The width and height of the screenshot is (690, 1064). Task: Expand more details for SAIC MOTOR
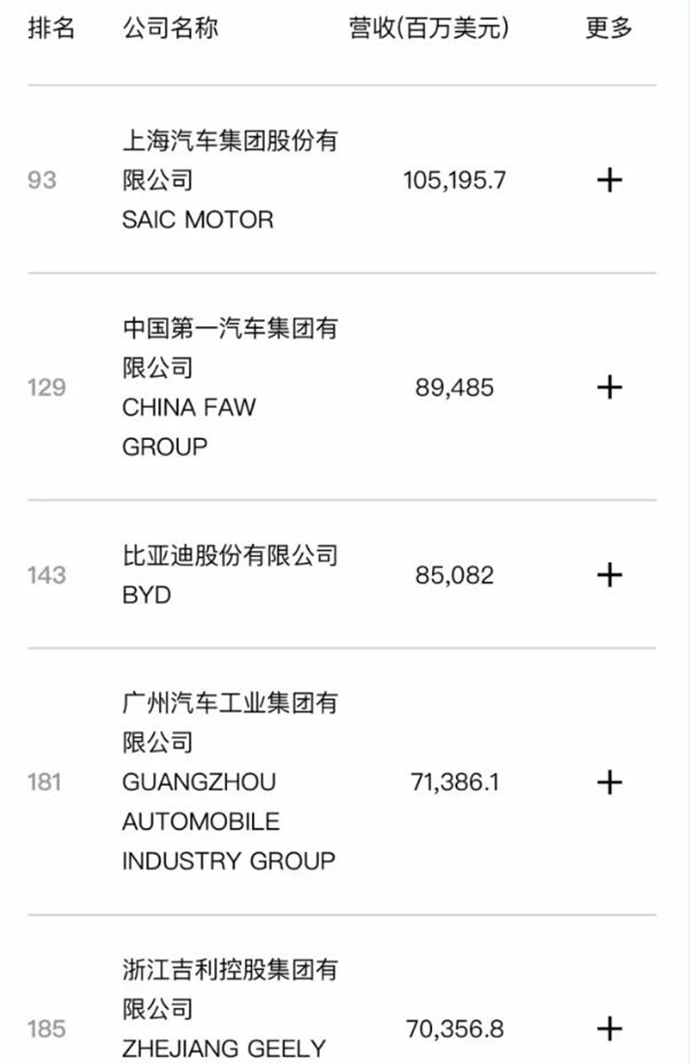[609, 180]
